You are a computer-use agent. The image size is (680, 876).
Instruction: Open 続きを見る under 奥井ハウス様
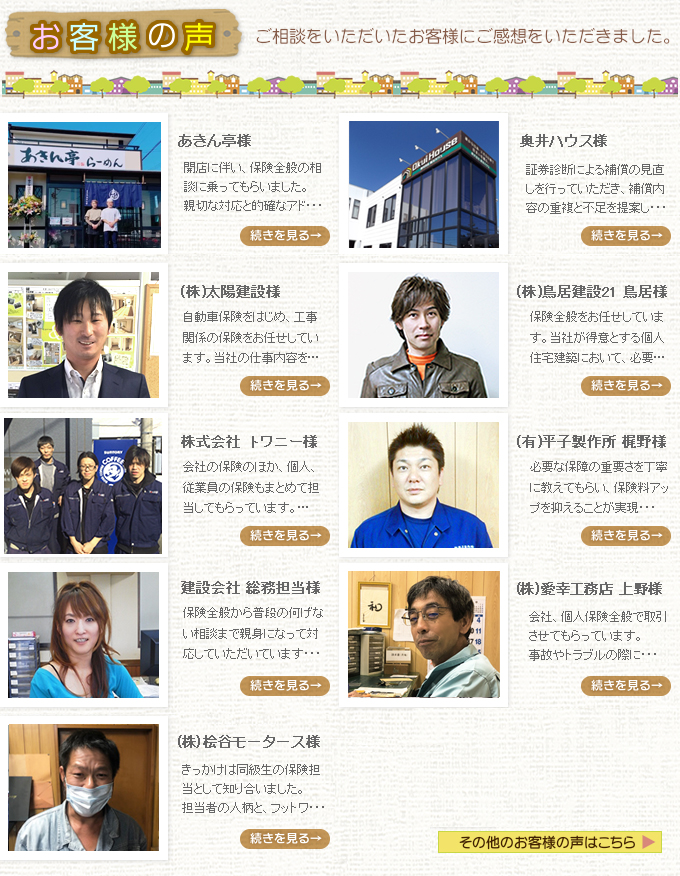point(625,236)
